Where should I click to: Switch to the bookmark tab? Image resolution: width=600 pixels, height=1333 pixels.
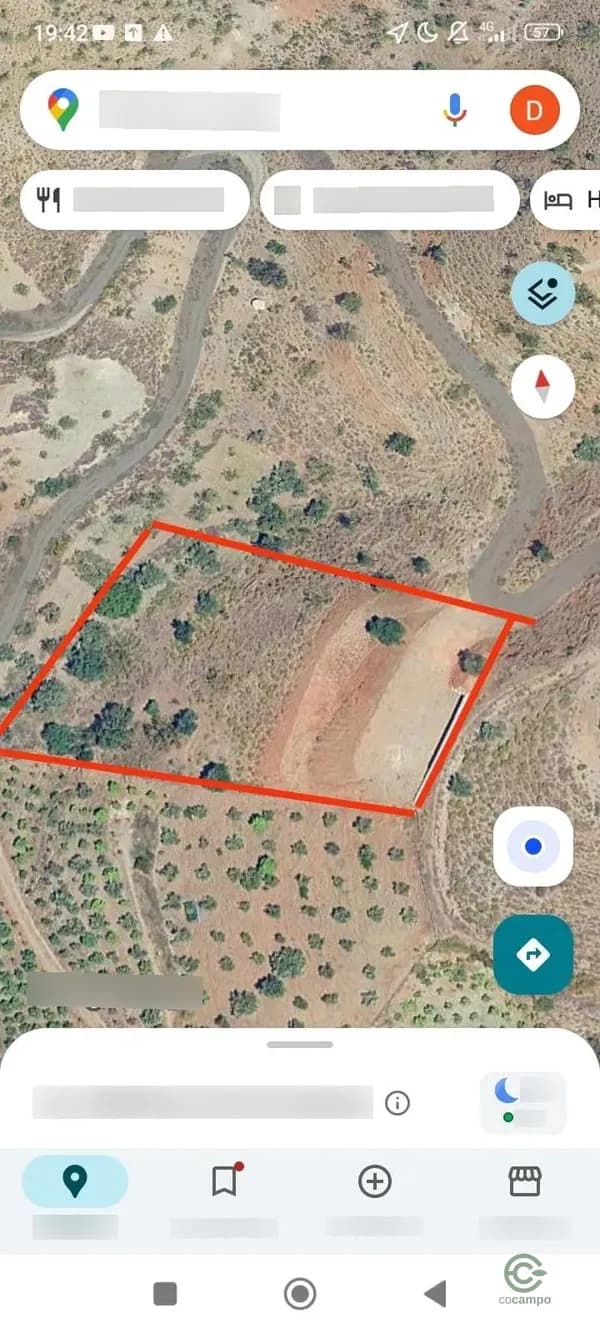pyautogui.click(x=225, y=1182)
